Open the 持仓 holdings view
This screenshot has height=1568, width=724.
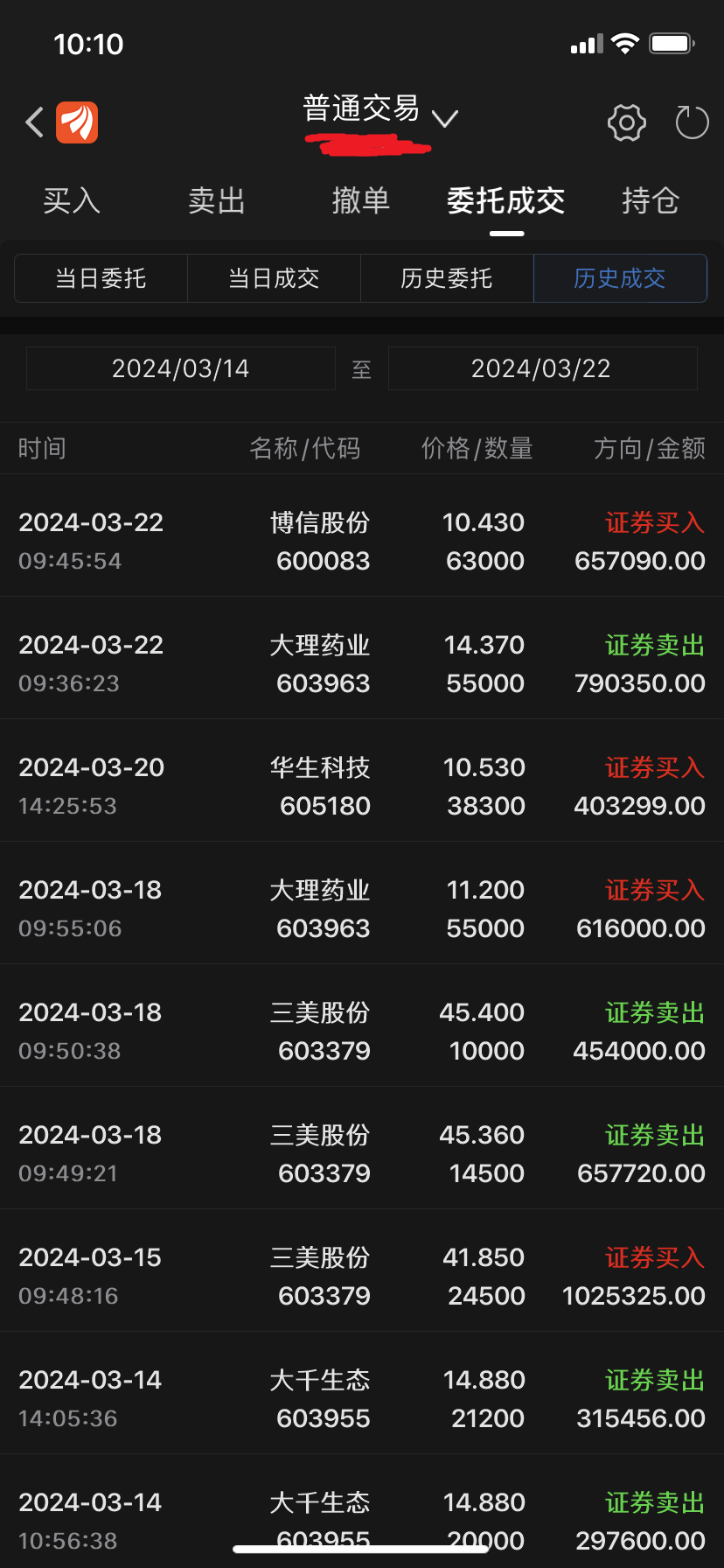pyautogui.click(x=651, y=200)
